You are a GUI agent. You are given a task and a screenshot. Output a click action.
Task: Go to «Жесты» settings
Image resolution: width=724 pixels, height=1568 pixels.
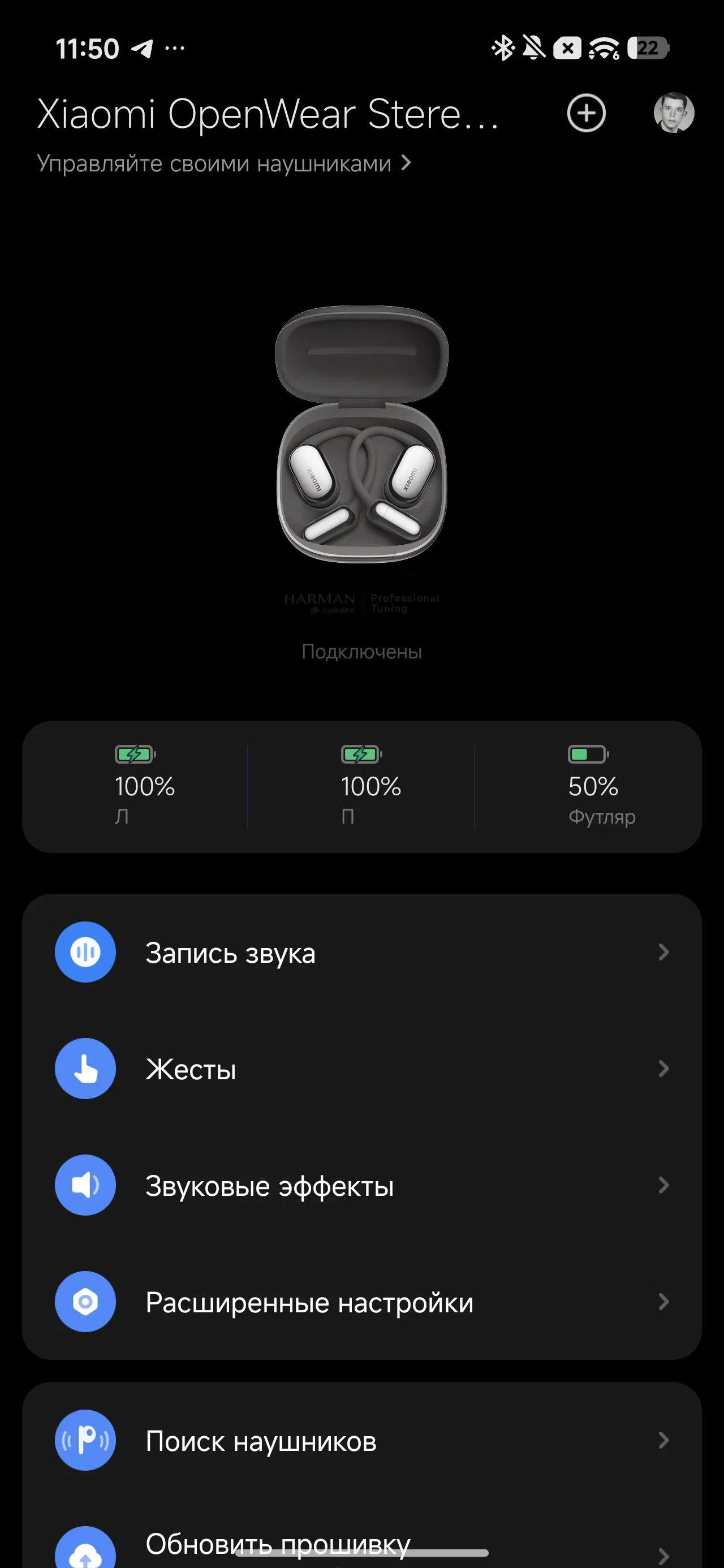(x=361, y=1069)
